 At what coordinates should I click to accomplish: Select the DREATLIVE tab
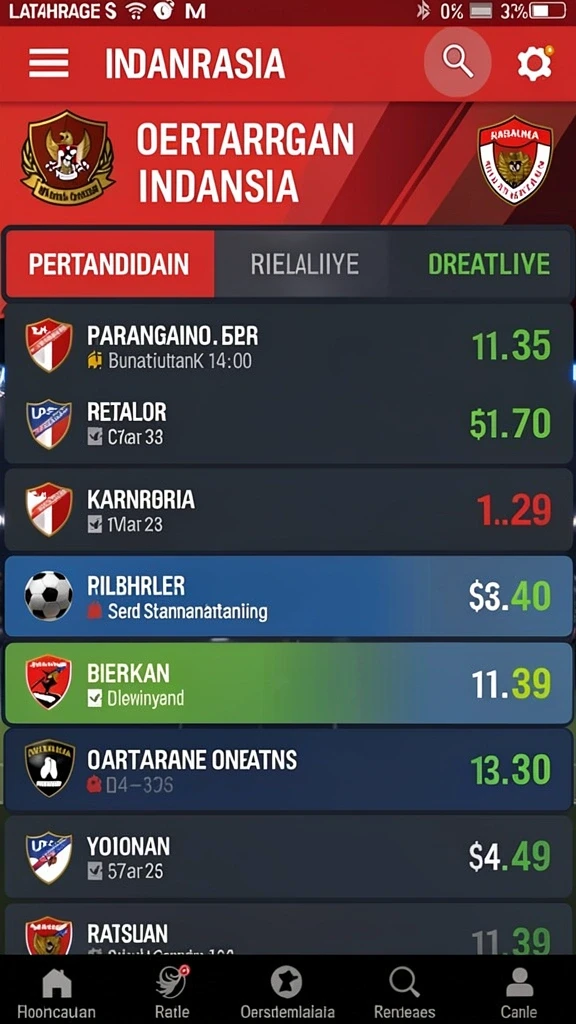tap(488, 264)
